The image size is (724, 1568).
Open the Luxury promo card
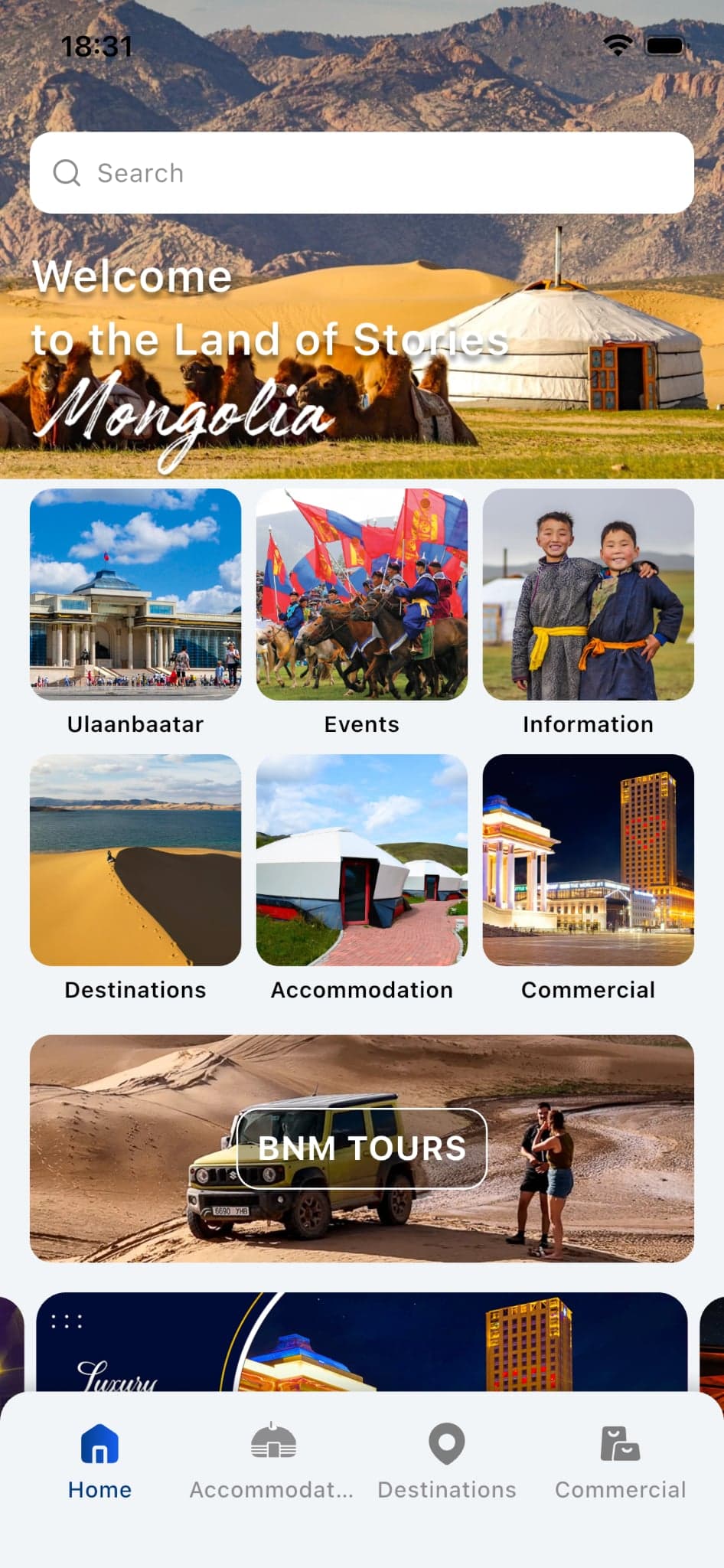(x=361, y=1343)
